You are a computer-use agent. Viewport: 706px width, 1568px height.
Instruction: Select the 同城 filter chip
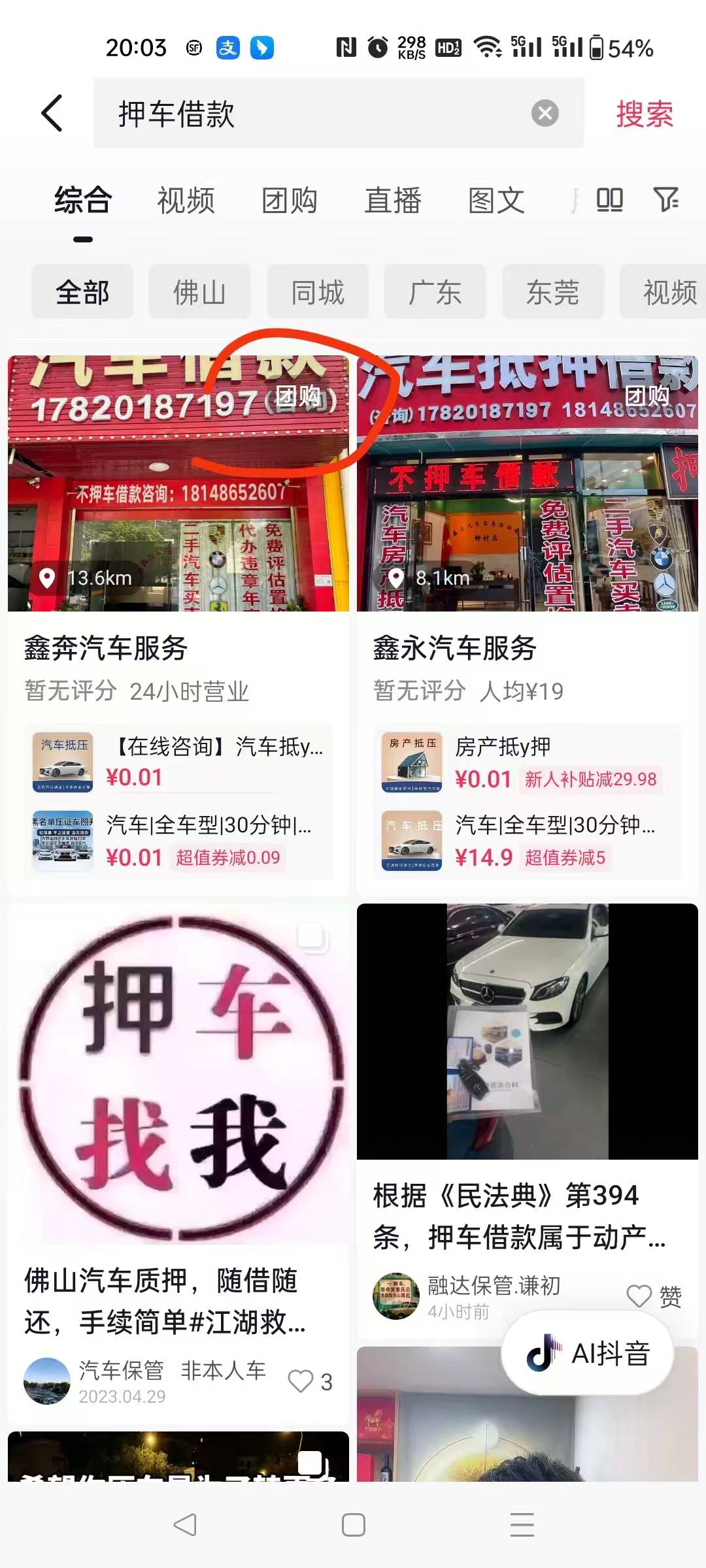tap(318, 292)
